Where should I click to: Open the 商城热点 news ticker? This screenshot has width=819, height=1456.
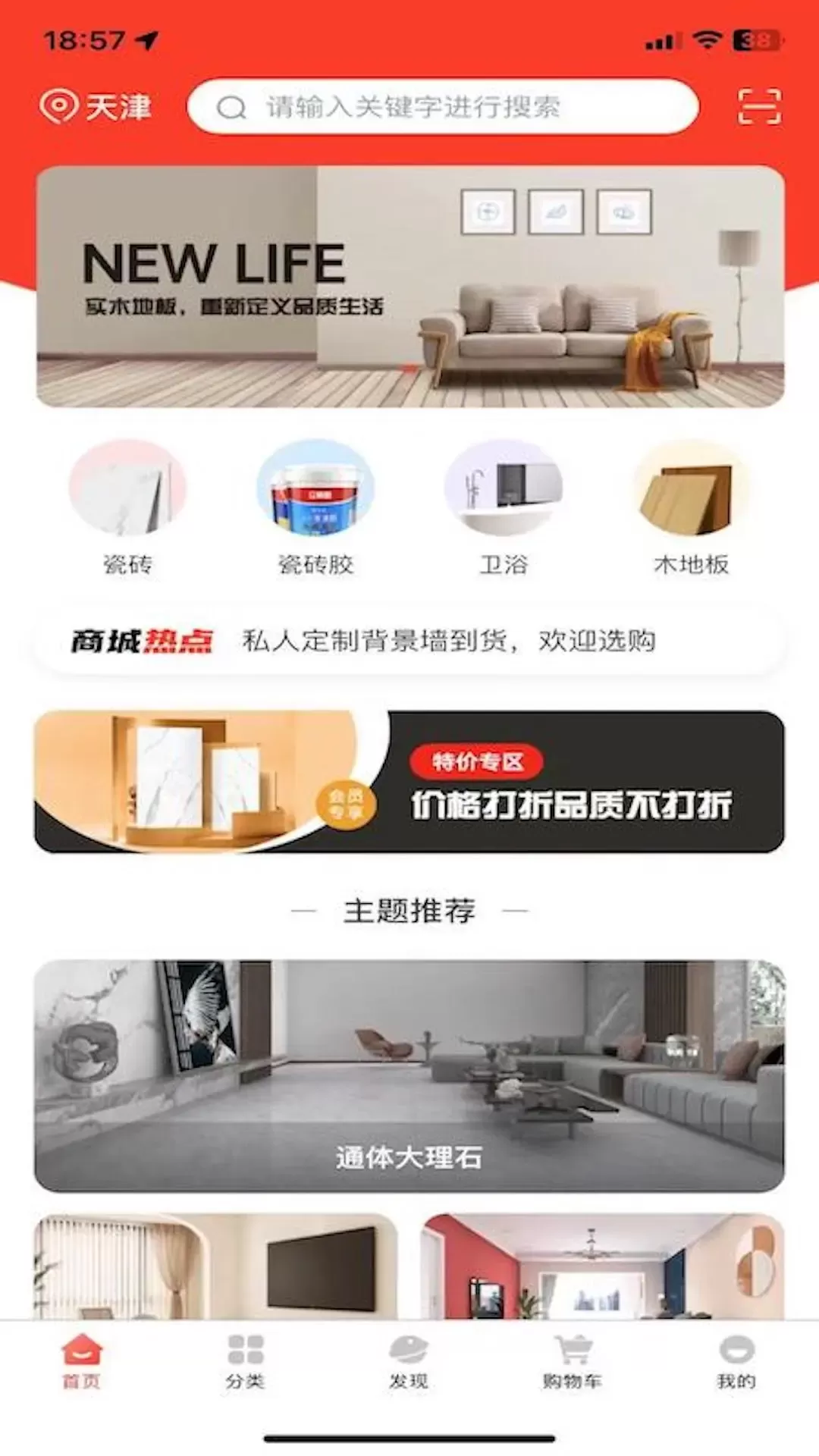409,641
